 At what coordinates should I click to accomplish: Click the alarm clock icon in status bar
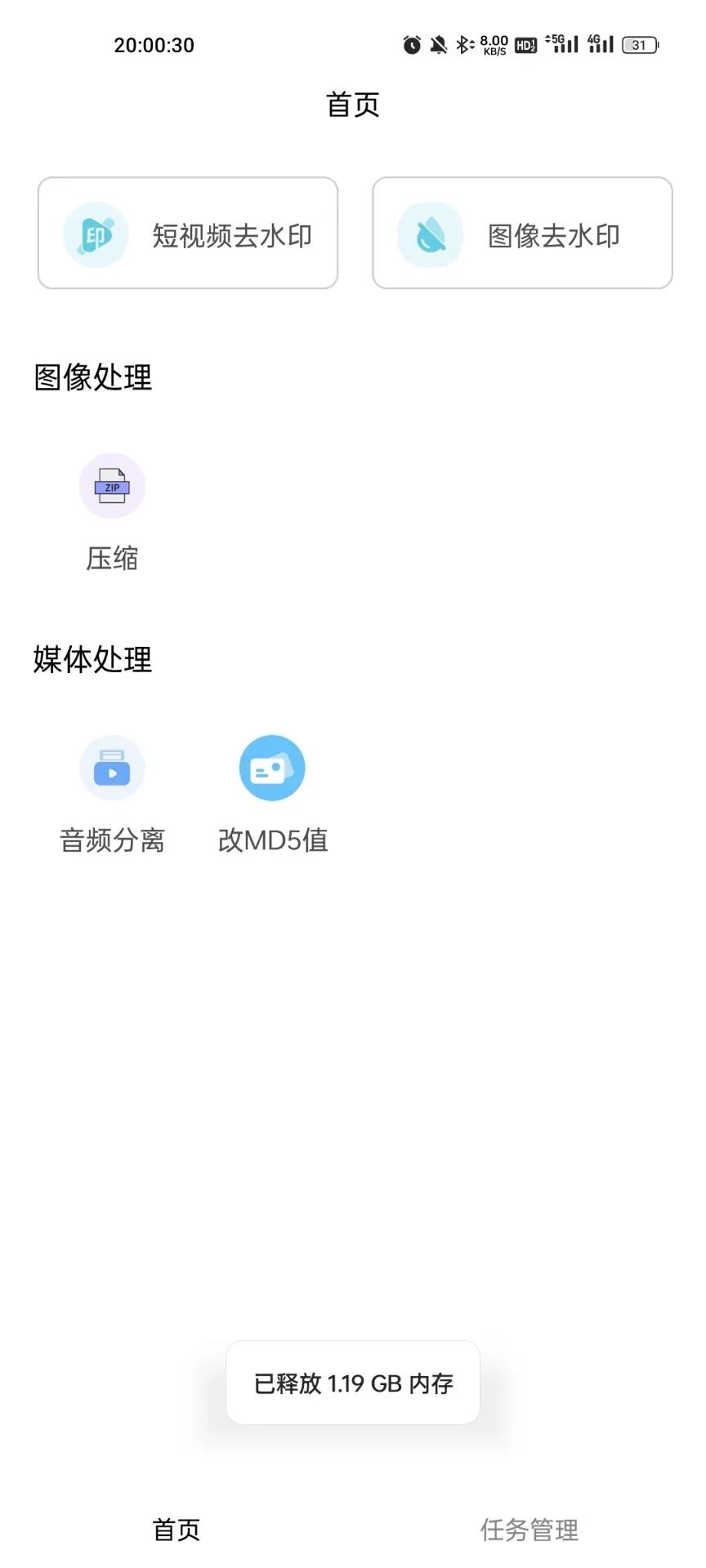411,45
